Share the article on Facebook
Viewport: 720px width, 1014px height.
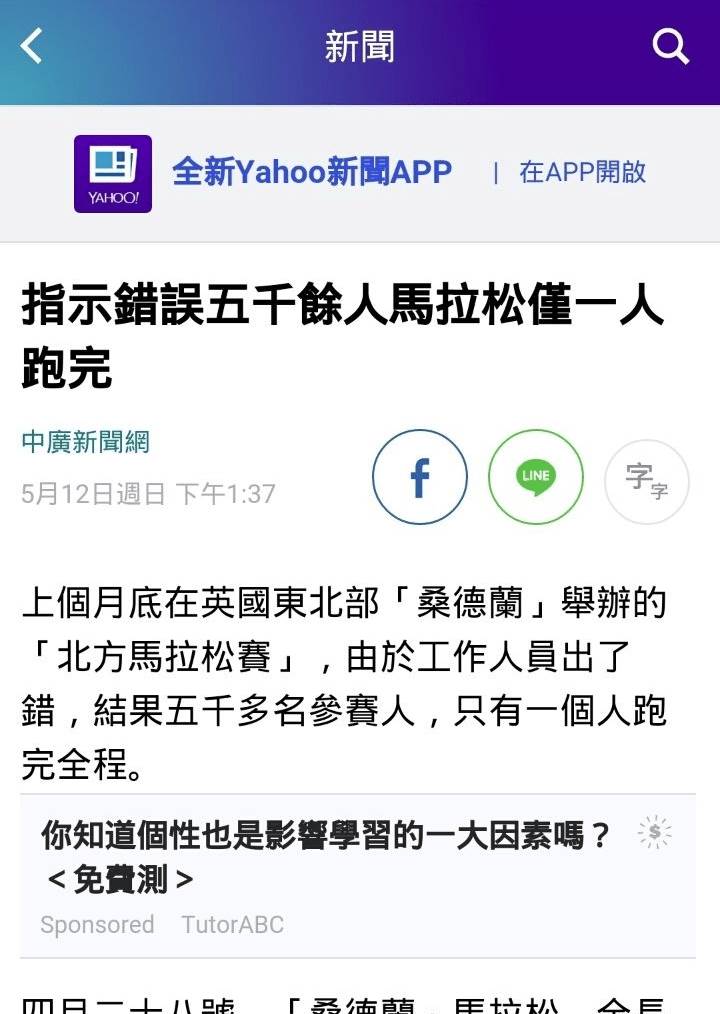click(420, 477)
